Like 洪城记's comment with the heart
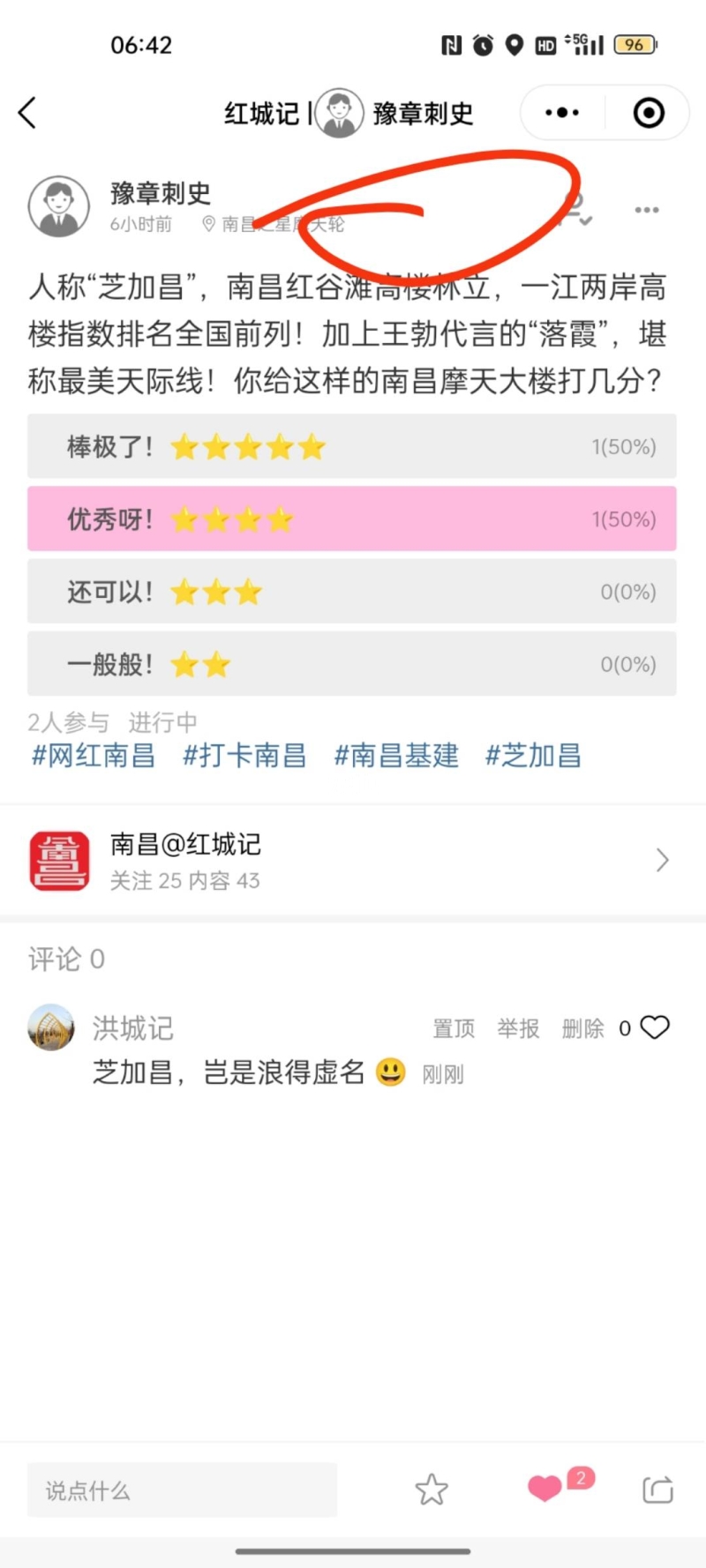This screenshot has width=706, height=1568. pyautogui.click(x=655, y=1027)
